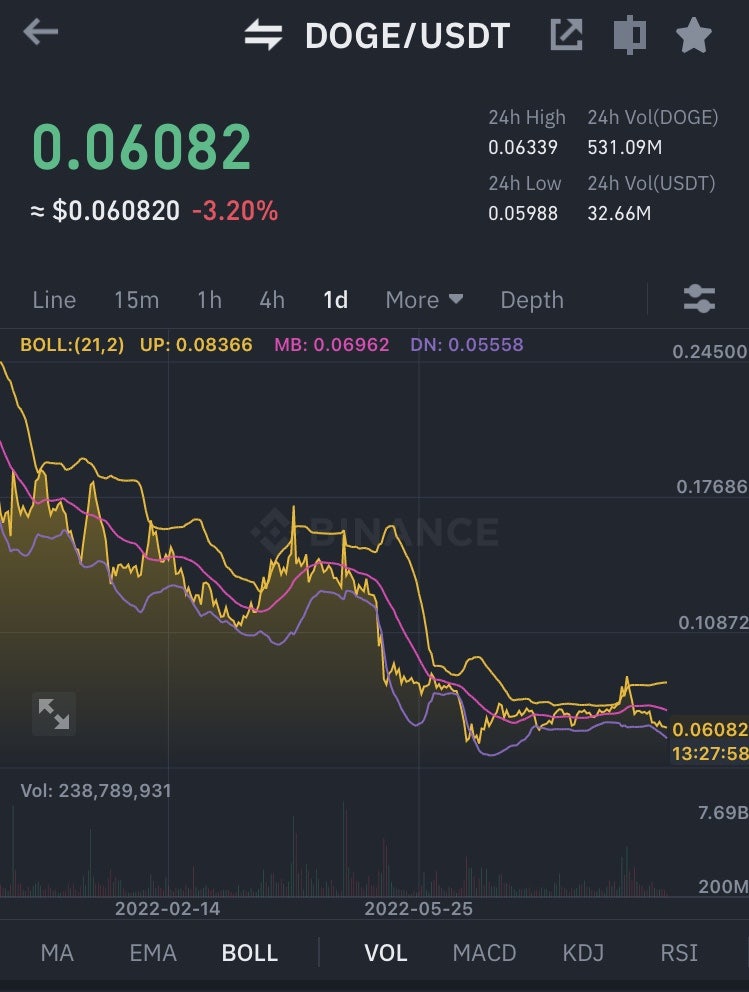
Task: Open the chart settings sliders icon
Action: pyautogui.click(x=699, y=299)
